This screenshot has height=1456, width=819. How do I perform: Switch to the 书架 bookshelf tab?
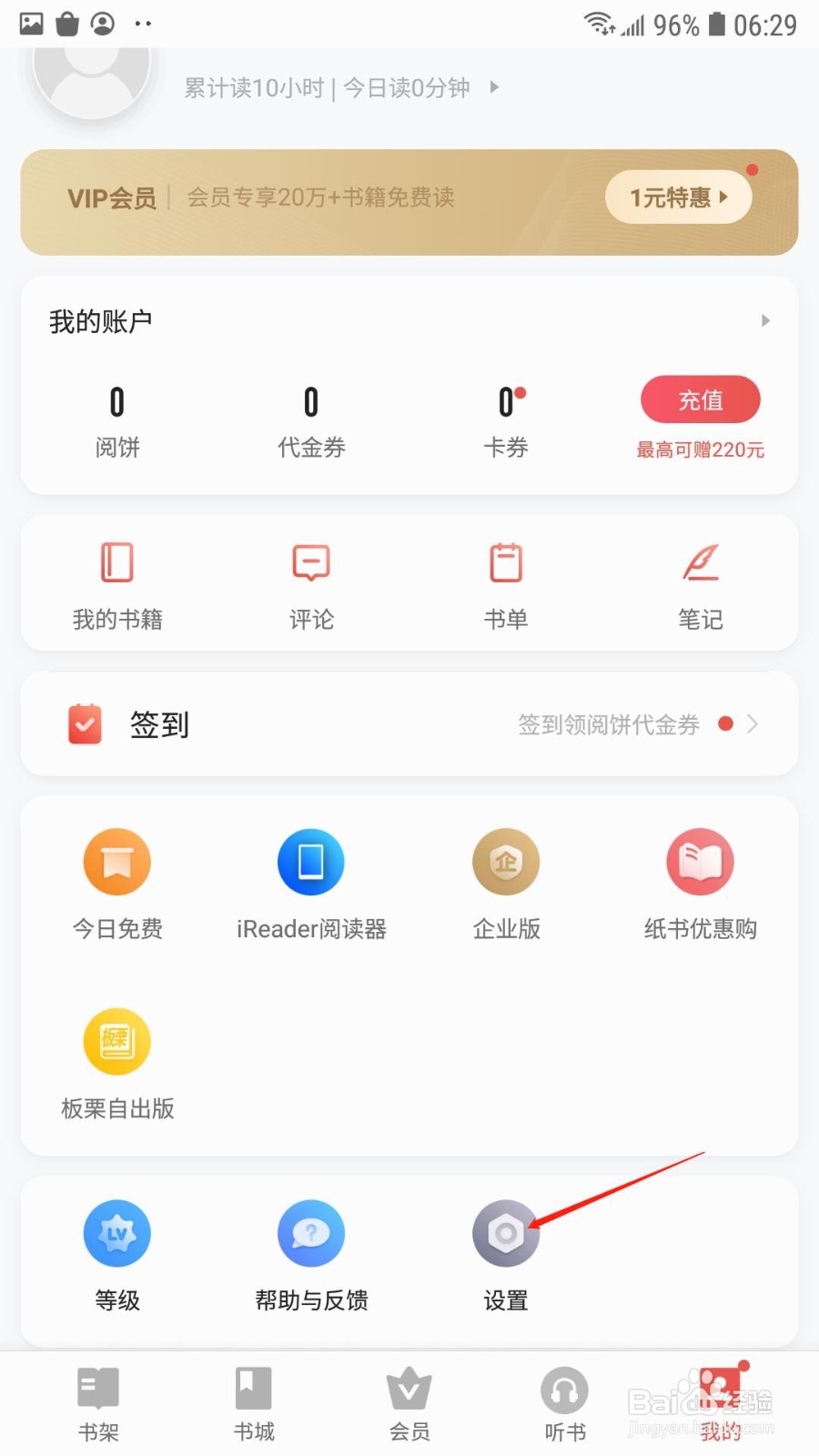click(x=98, y=1404)
